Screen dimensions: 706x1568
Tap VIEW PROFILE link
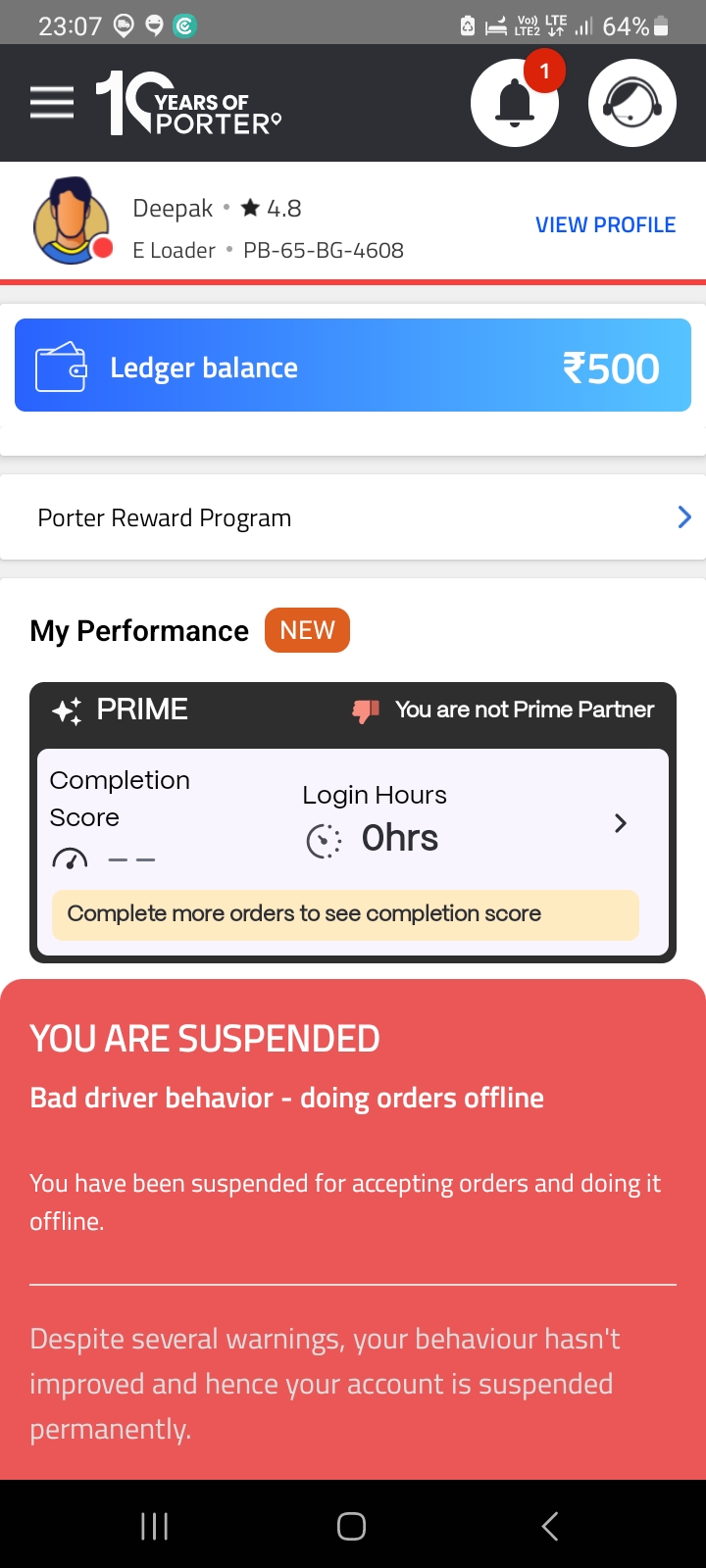[605, 225]
